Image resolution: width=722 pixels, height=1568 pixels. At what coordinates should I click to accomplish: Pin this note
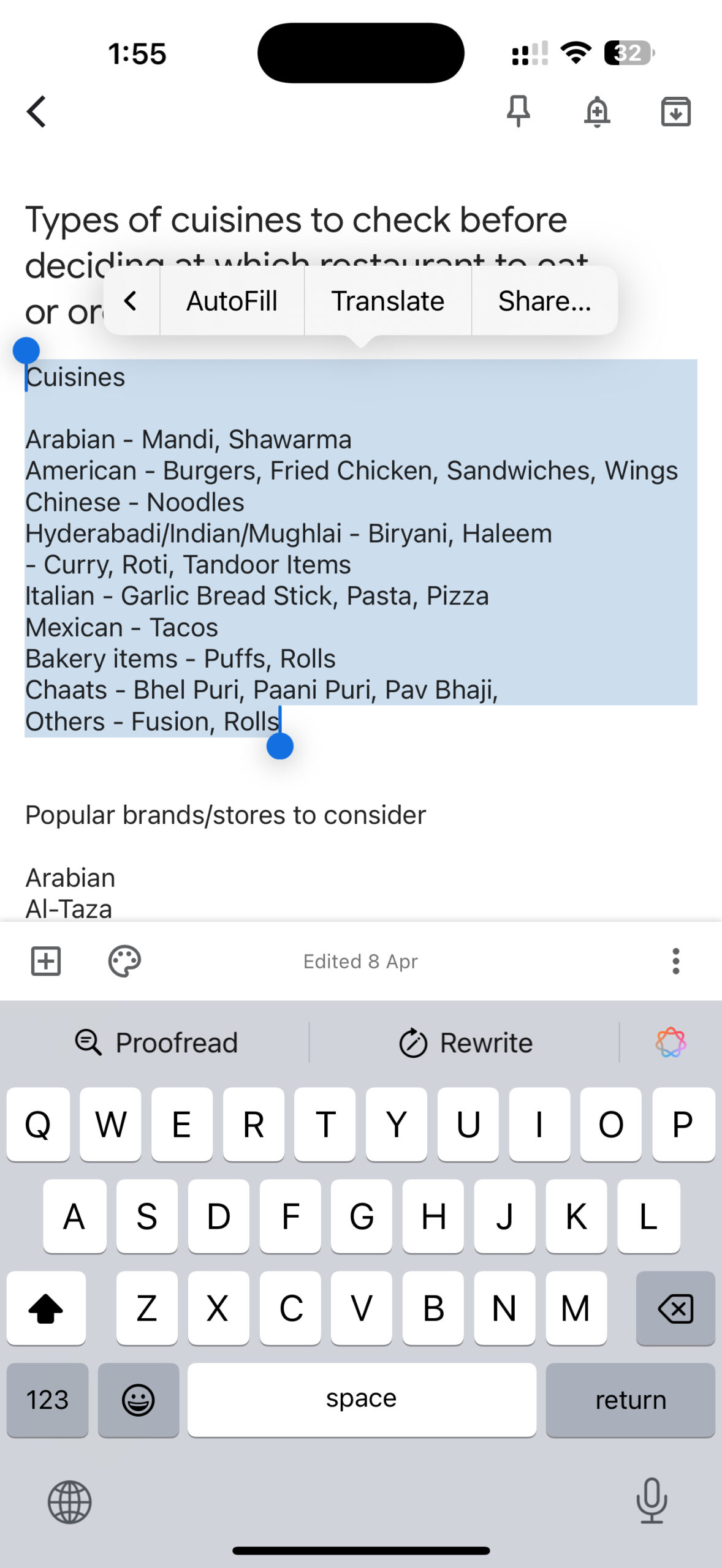pyautogui.click(x=518, y=111)
